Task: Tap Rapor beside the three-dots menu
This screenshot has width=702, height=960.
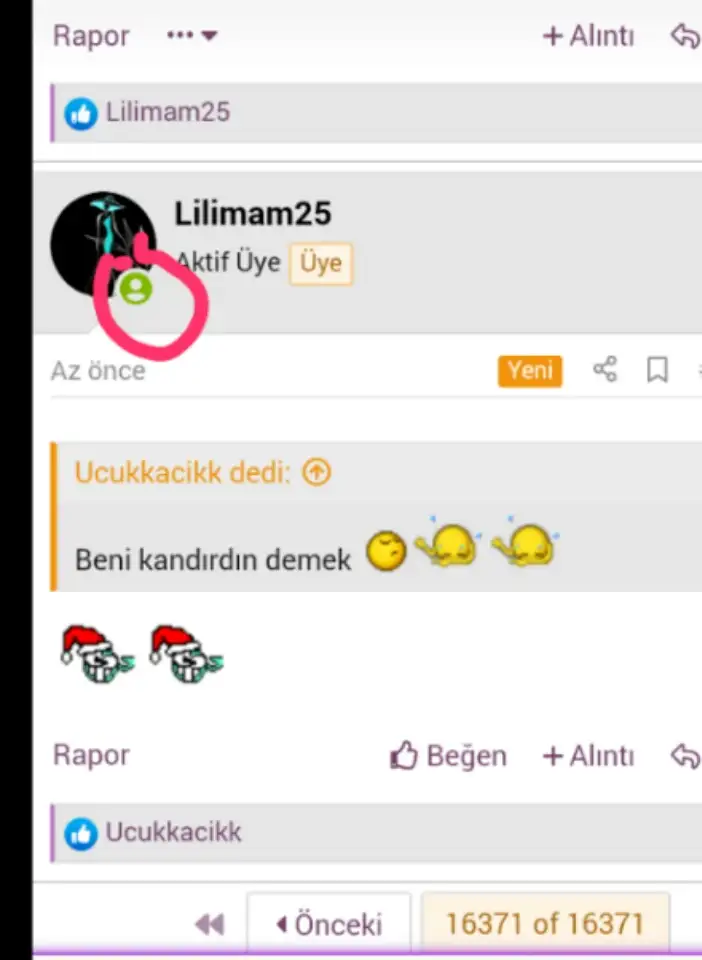Action: click(x=91, y=36)
